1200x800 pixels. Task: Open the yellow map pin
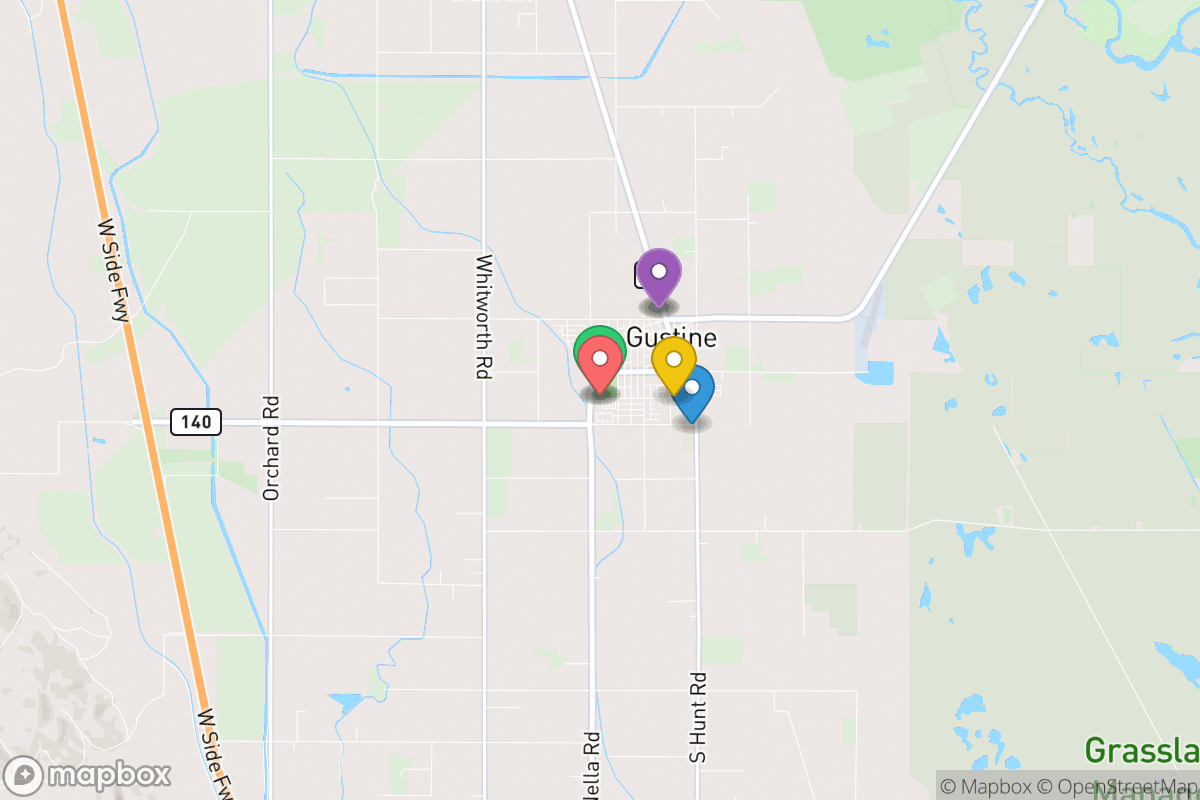674,360
